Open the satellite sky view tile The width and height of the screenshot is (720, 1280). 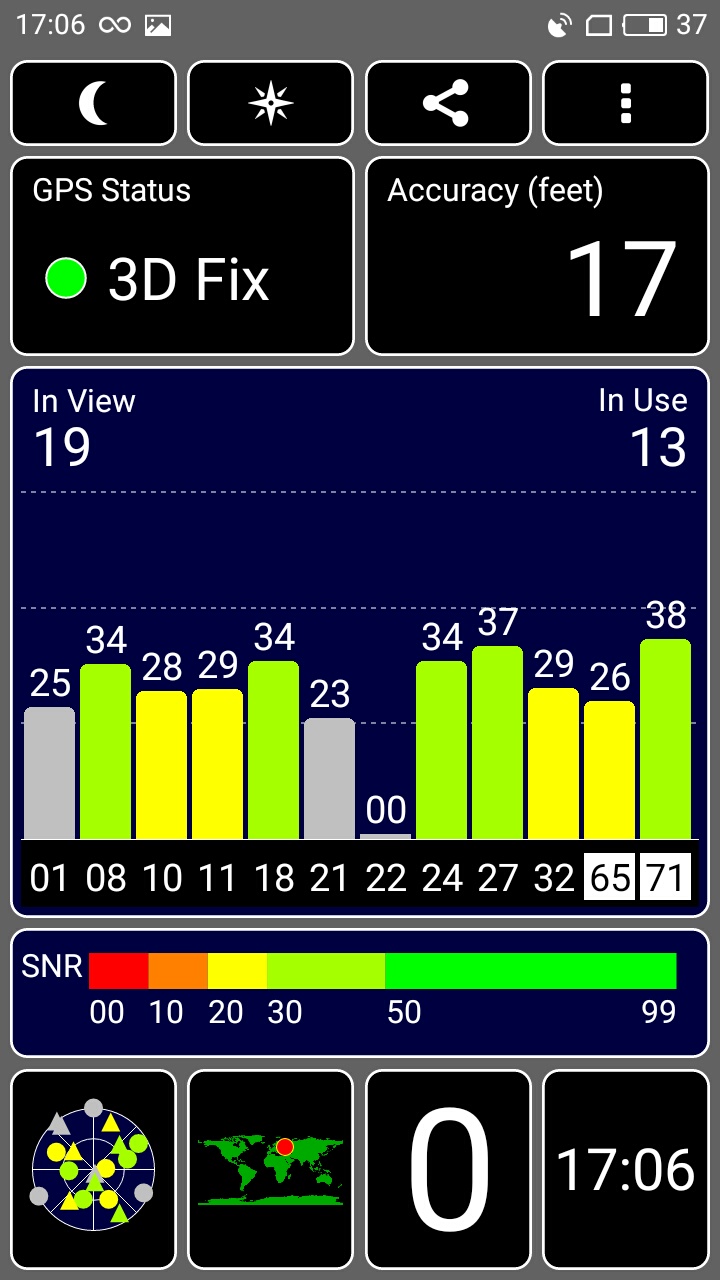[x=93, y=1169]
